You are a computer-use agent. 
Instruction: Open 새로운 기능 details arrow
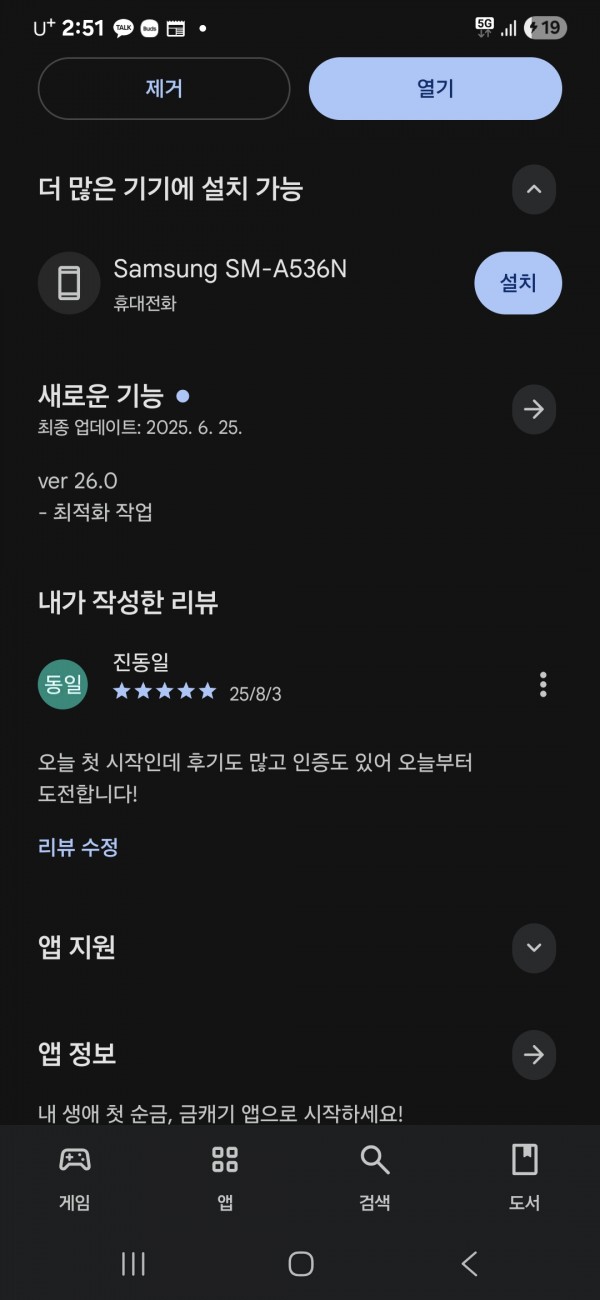click(534, 409)
